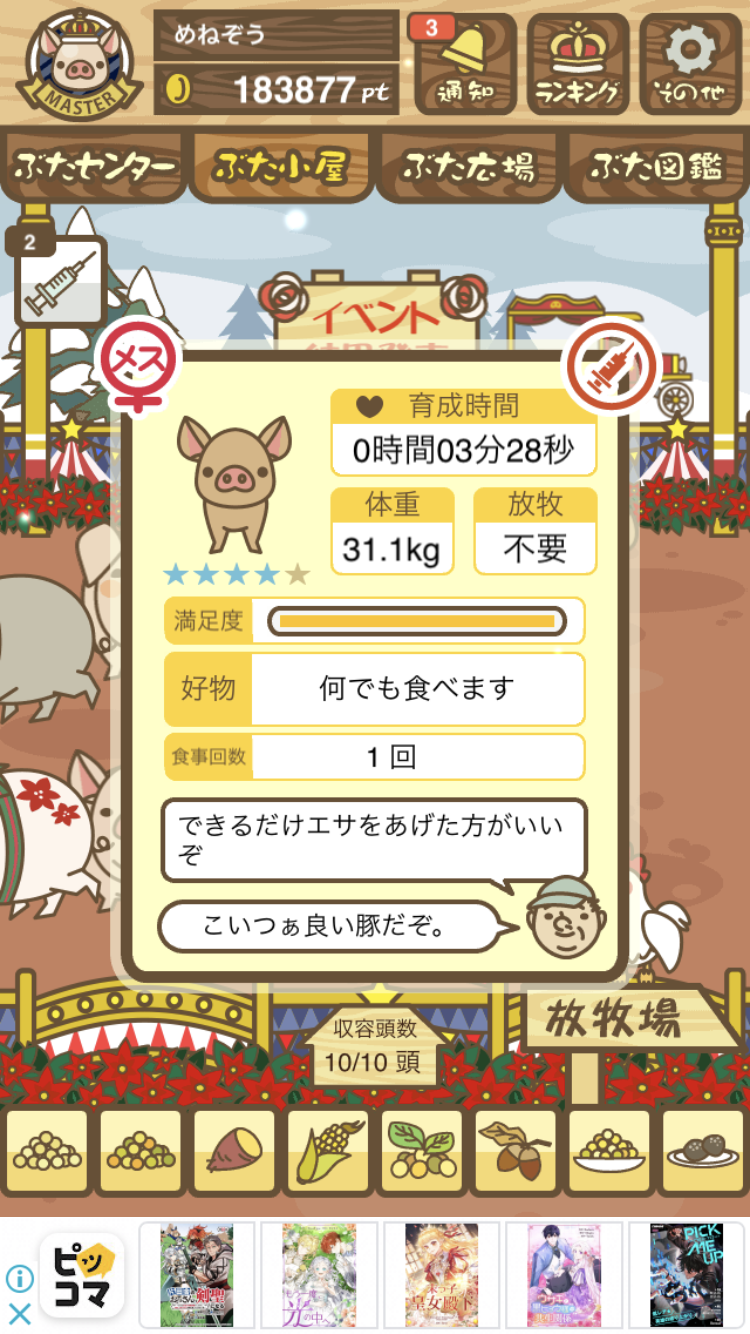Tap the syringe item with count 2

pyautogui.click(x=60, y=282)
